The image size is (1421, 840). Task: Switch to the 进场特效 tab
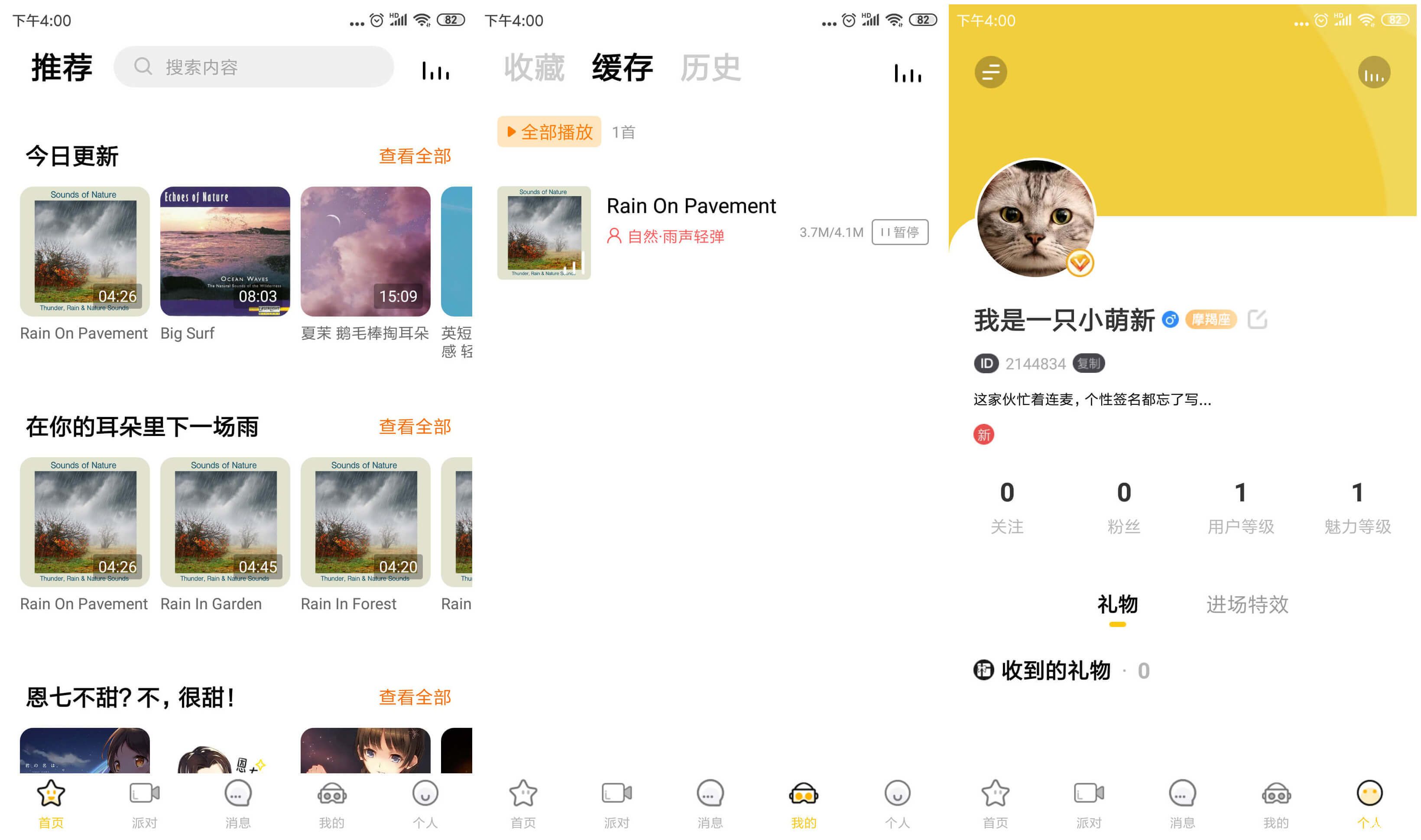tap(1246, 604)
